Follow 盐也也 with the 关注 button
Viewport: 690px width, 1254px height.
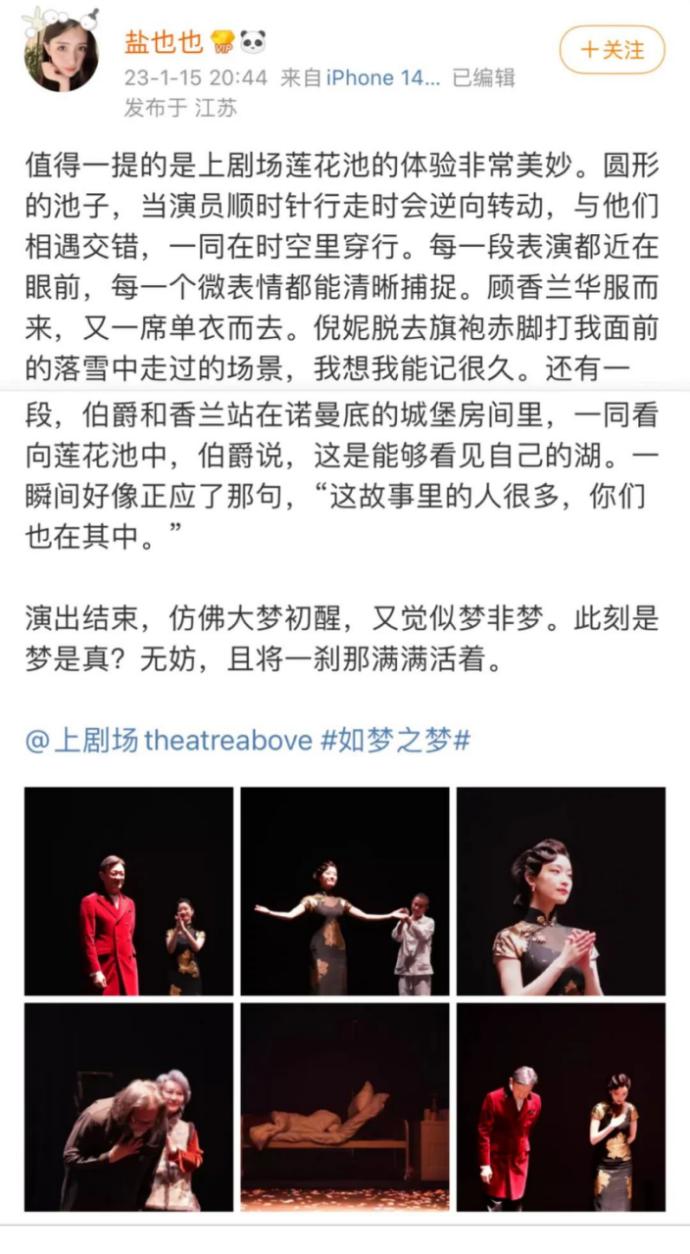[x=611, y=49]
